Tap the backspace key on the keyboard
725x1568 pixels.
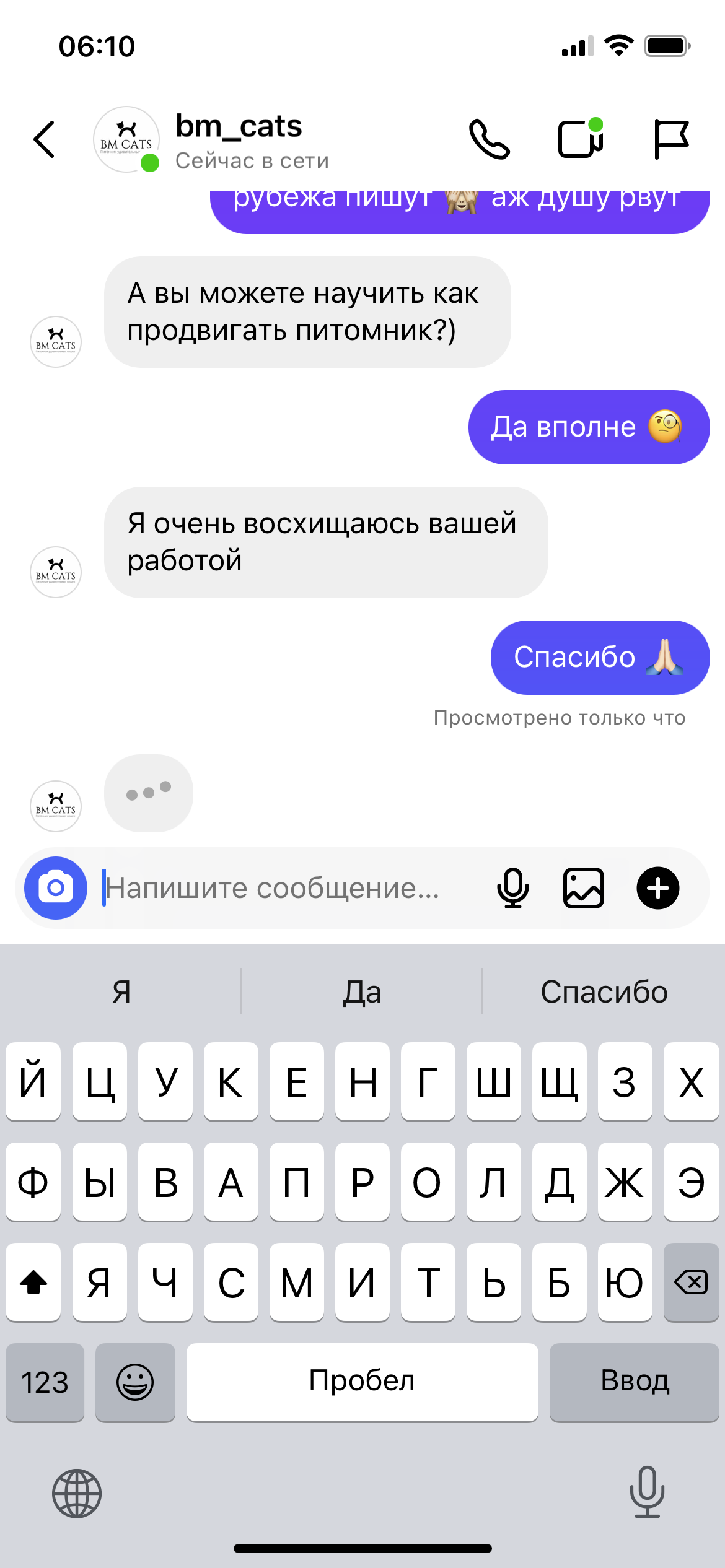tap(691, 1282)
